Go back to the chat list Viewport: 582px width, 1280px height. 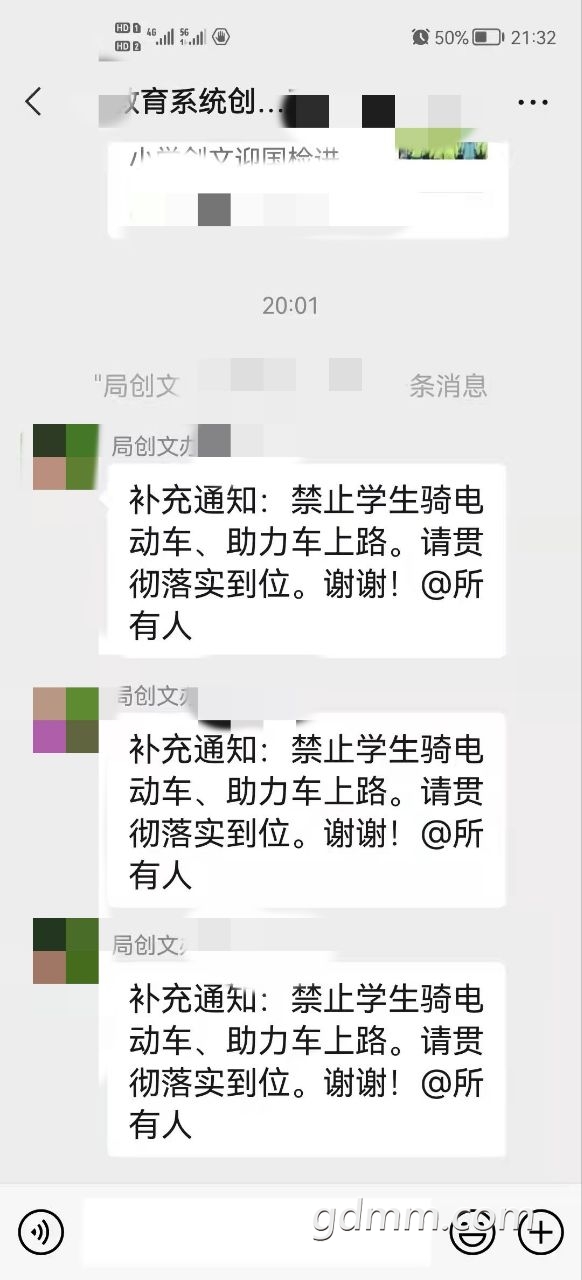34,101
